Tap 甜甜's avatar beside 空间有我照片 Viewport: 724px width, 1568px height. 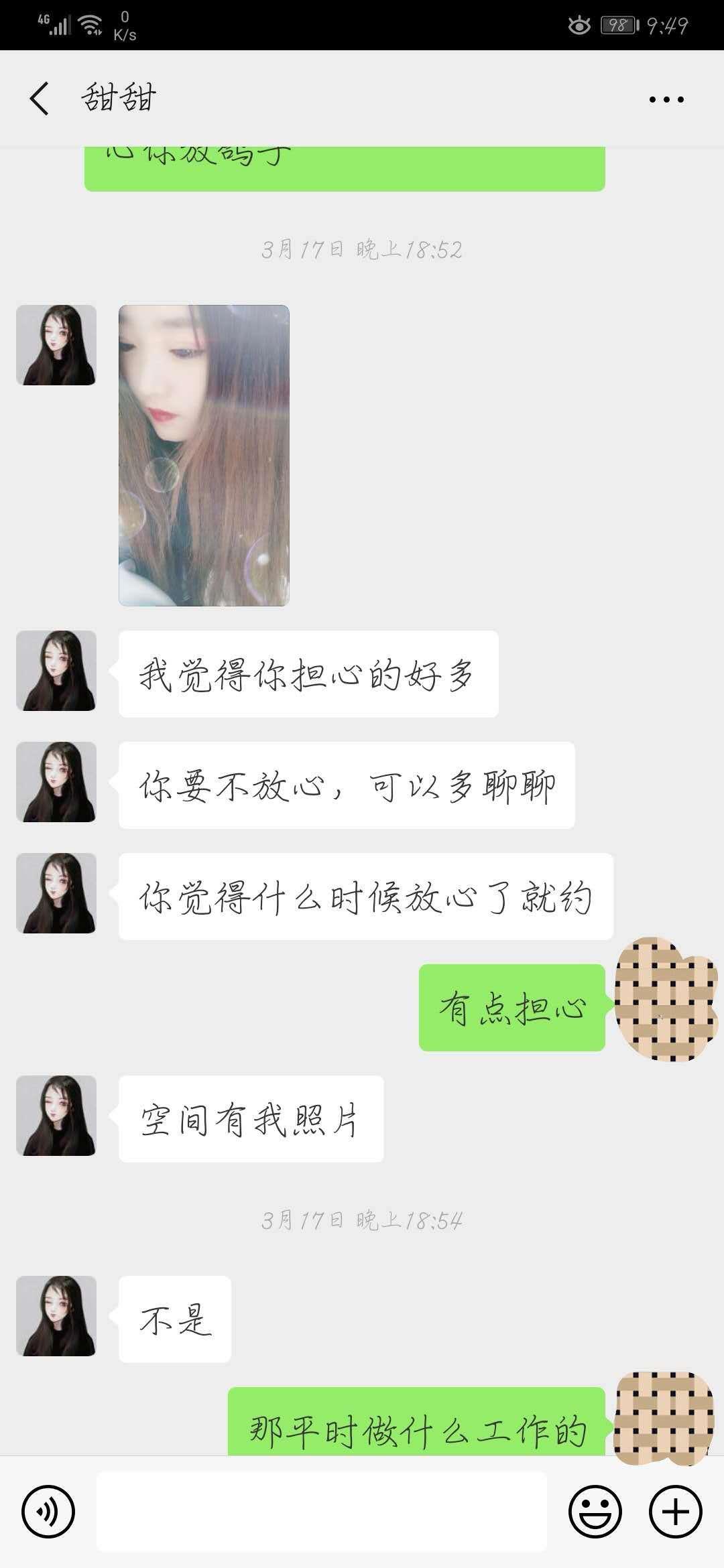tap(56, 1116)
